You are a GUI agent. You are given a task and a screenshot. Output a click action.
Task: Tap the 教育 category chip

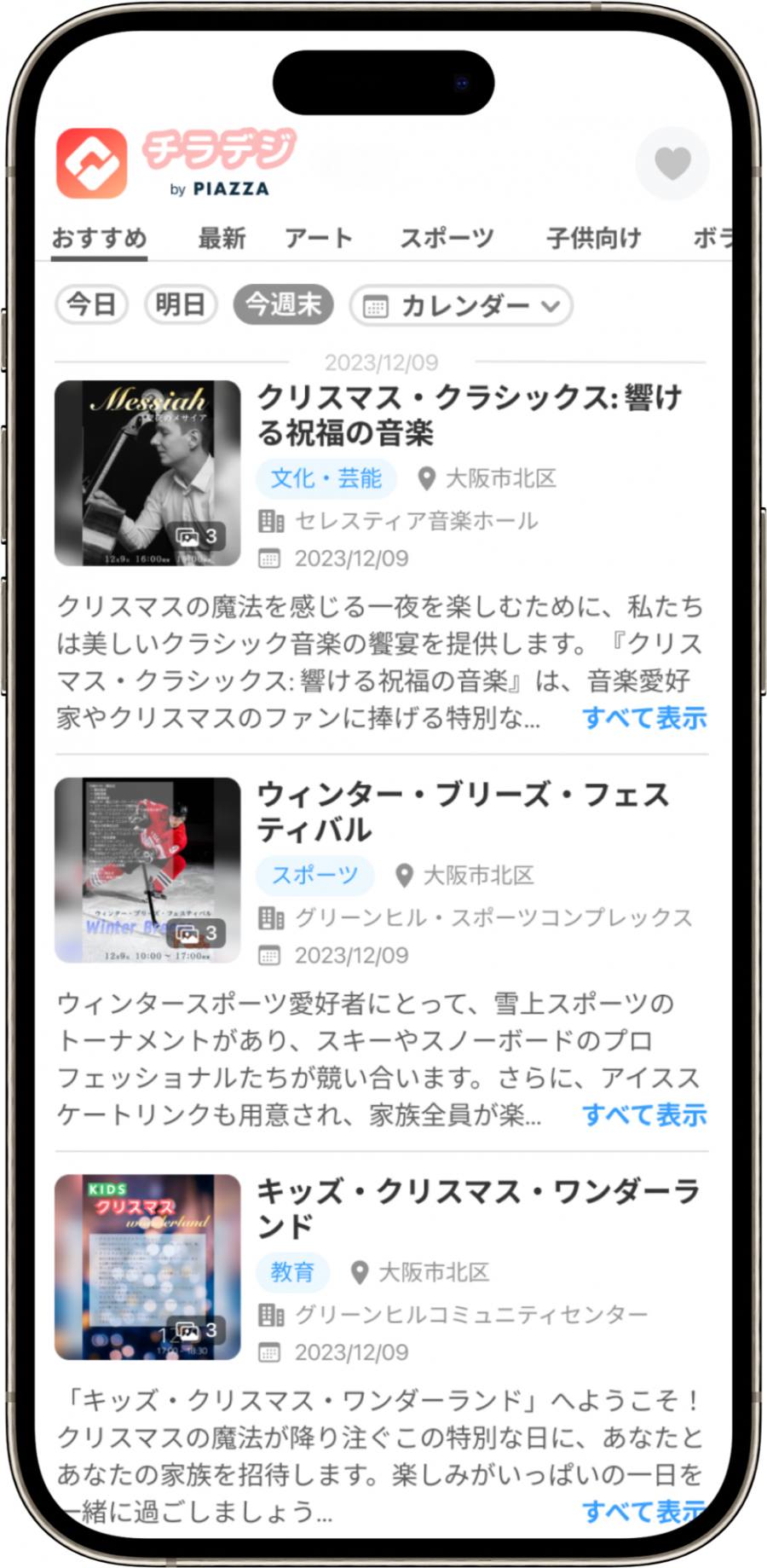292,1272
